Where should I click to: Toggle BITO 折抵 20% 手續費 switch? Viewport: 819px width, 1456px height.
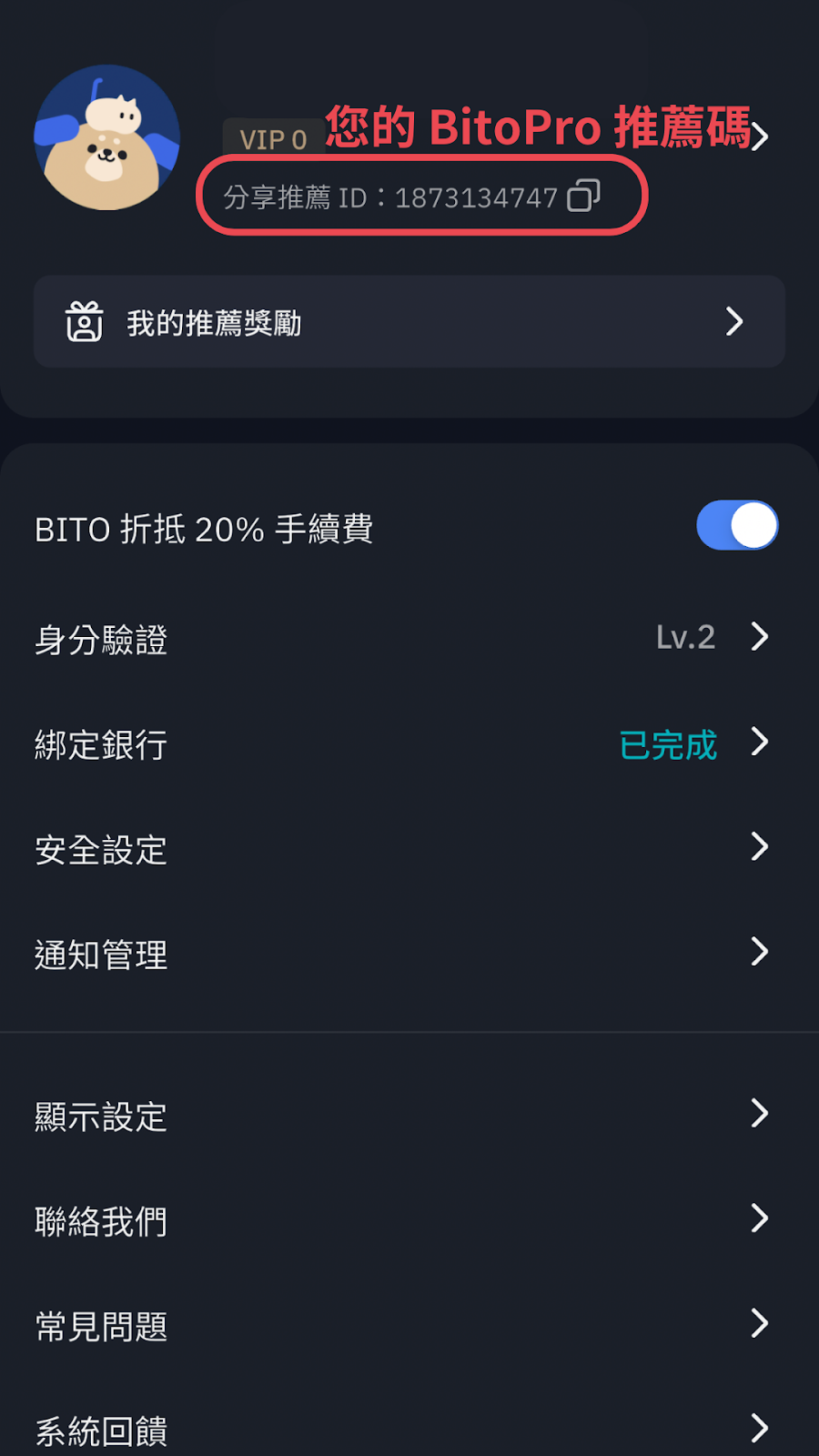(x=737, y=525)
